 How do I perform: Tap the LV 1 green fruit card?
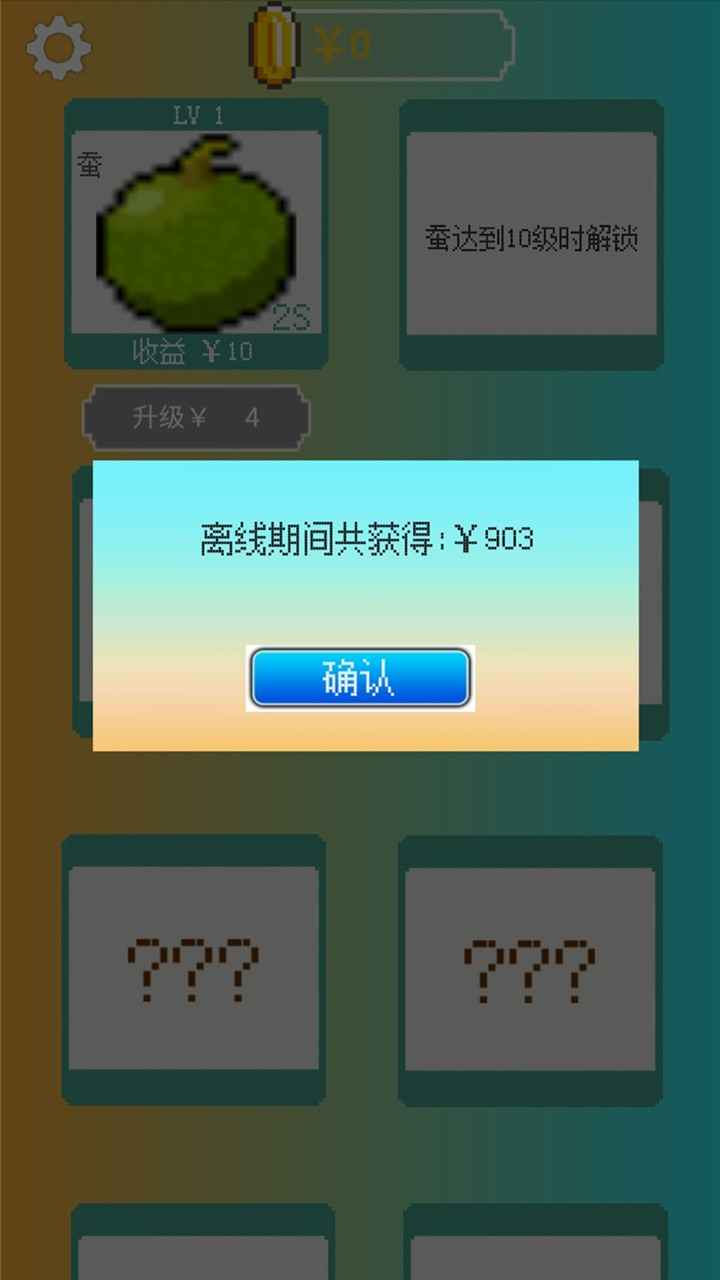tap(196, 235)
